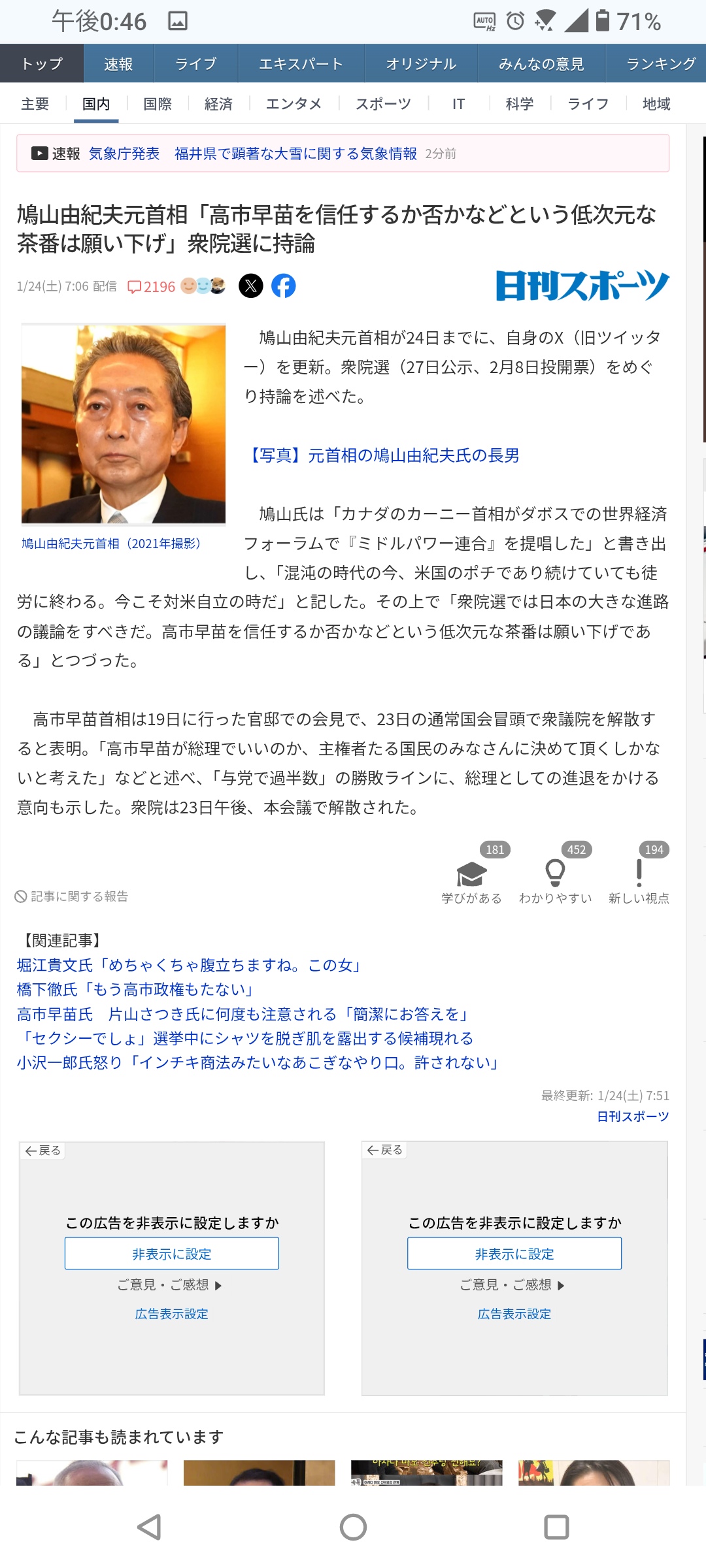706x1568 pixels.
Task: Open related article about 小沢一郎氏怒り
Action: tap(258, 1063)
